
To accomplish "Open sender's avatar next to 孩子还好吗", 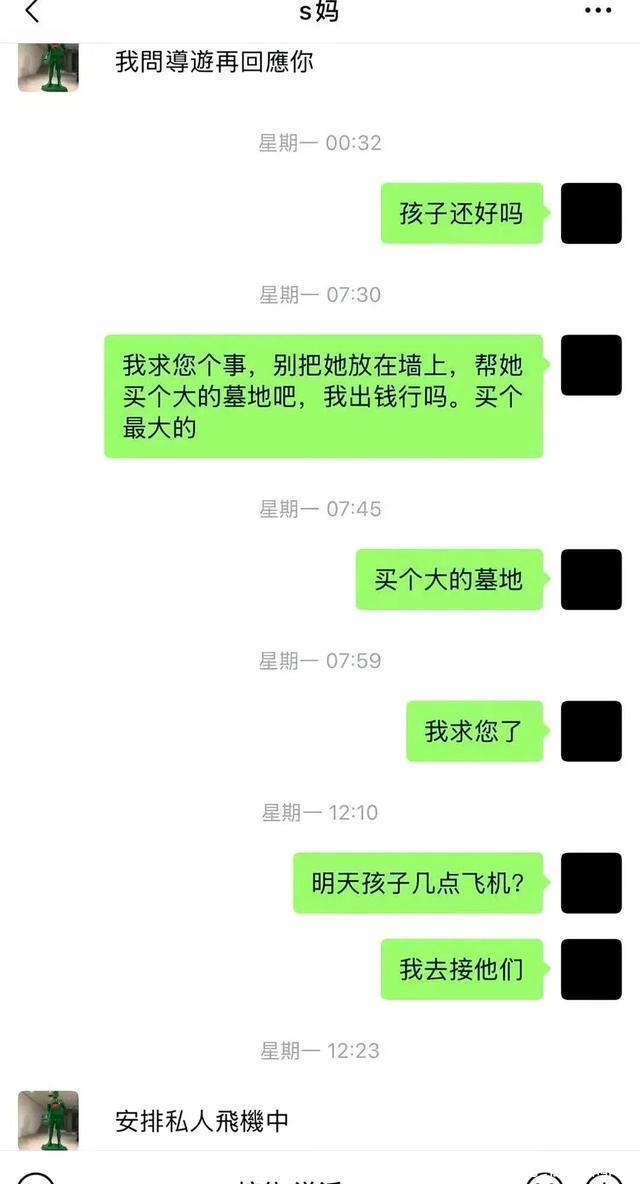I will click(x=591, y=213).
